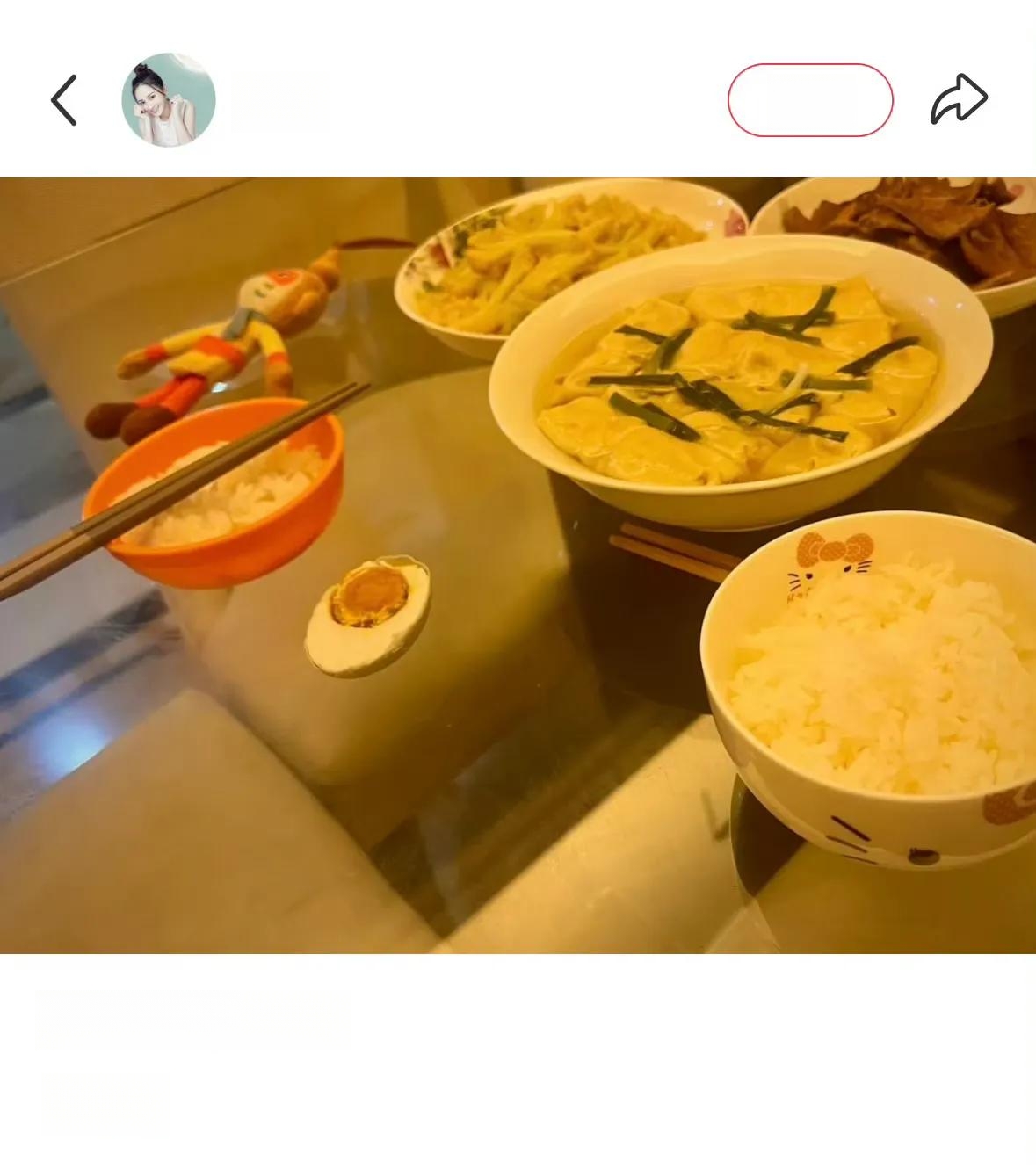
Task: Tap the red outlined follow button
Action: point(809,100)
